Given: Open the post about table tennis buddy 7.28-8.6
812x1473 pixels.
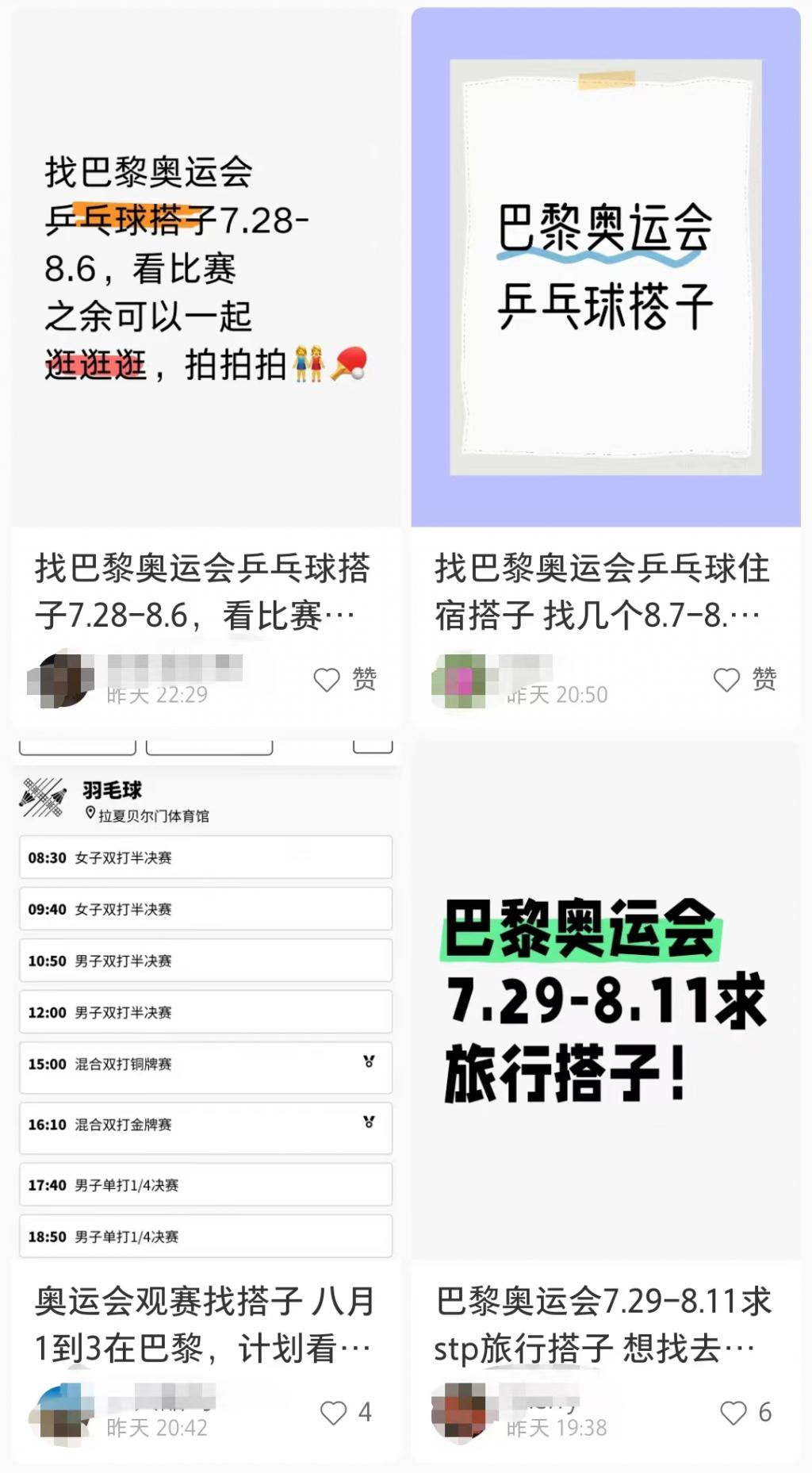Looking at the screenshot, I should pyautogui.click(x=203, y=591).
